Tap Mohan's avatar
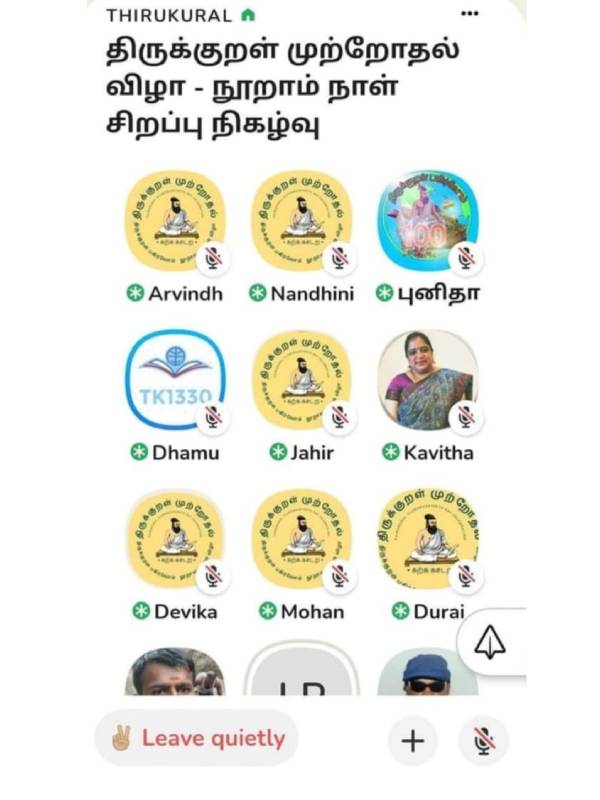 (x=301, y=540)
